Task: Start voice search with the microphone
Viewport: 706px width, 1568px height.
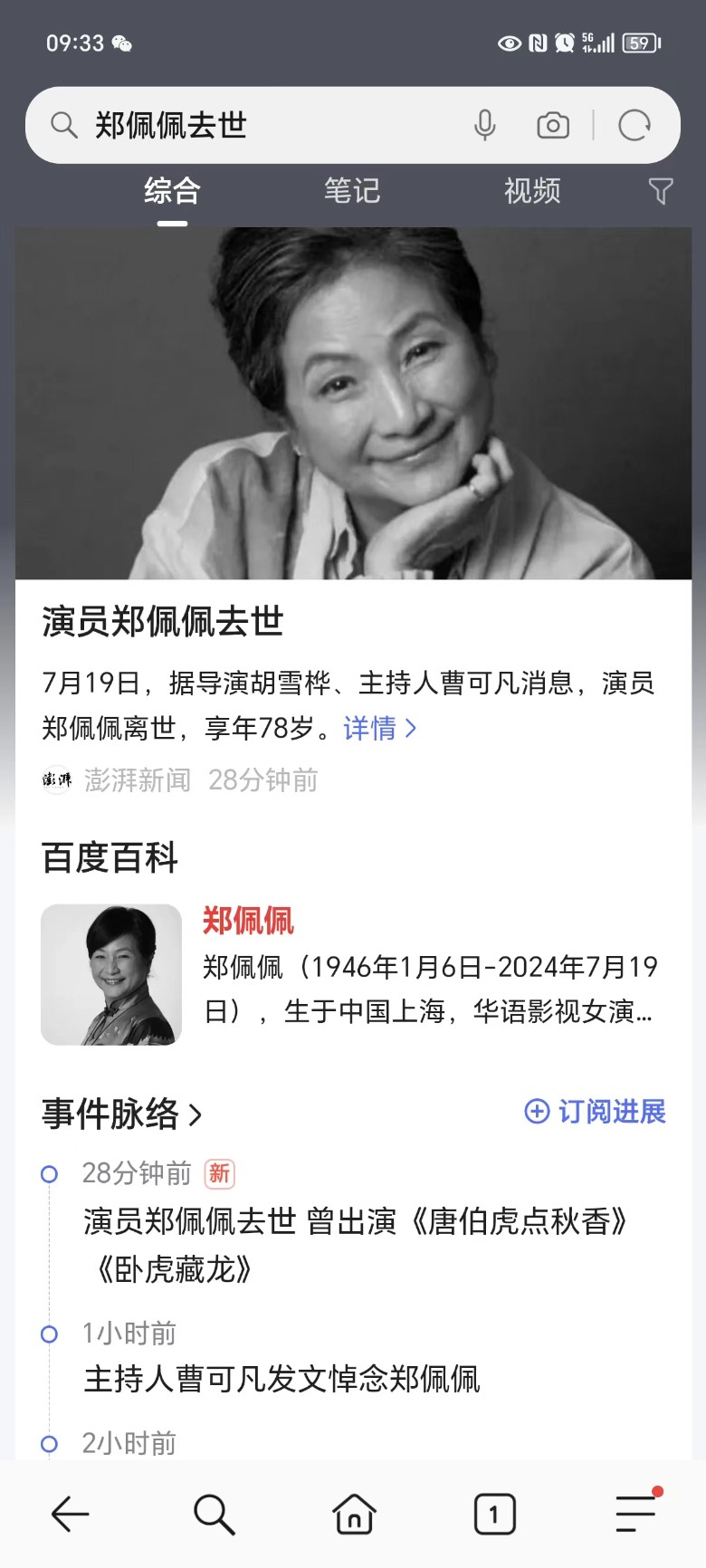Action: pos(485,125)
